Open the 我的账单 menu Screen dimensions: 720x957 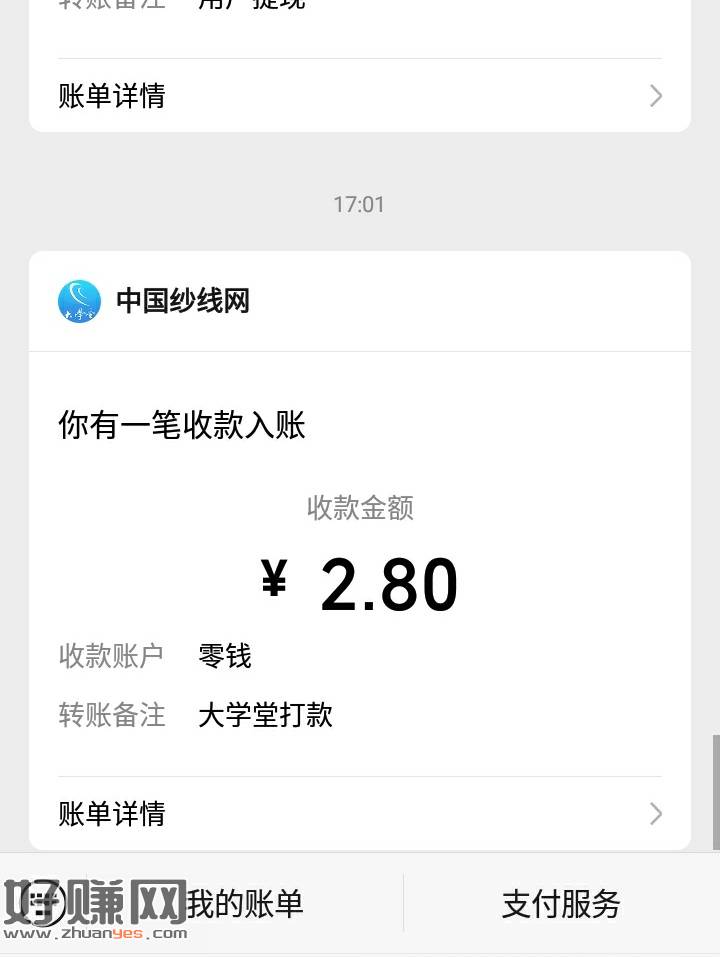click(x=245, y=904)
